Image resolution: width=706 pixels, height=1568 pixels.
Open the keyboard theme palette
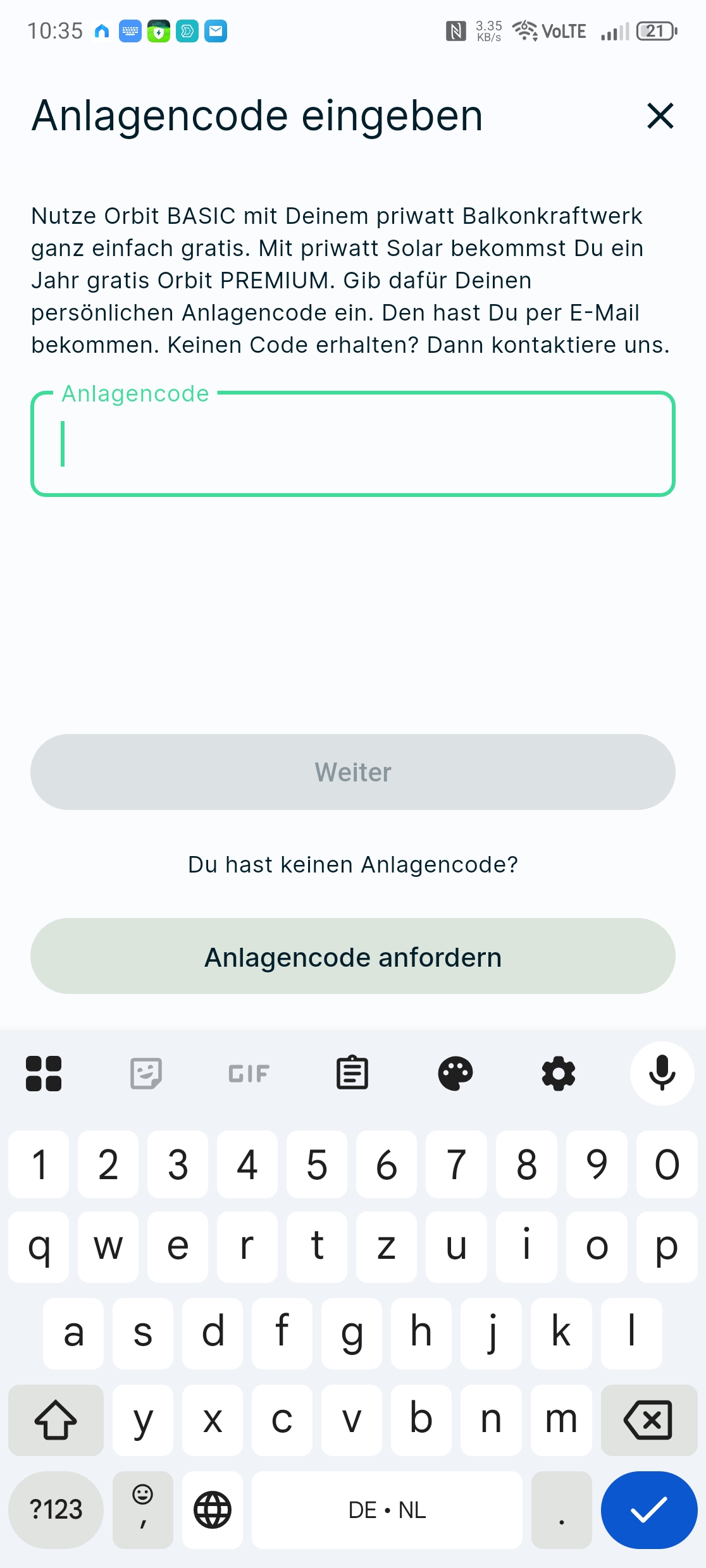click(x=455, y=1073)
